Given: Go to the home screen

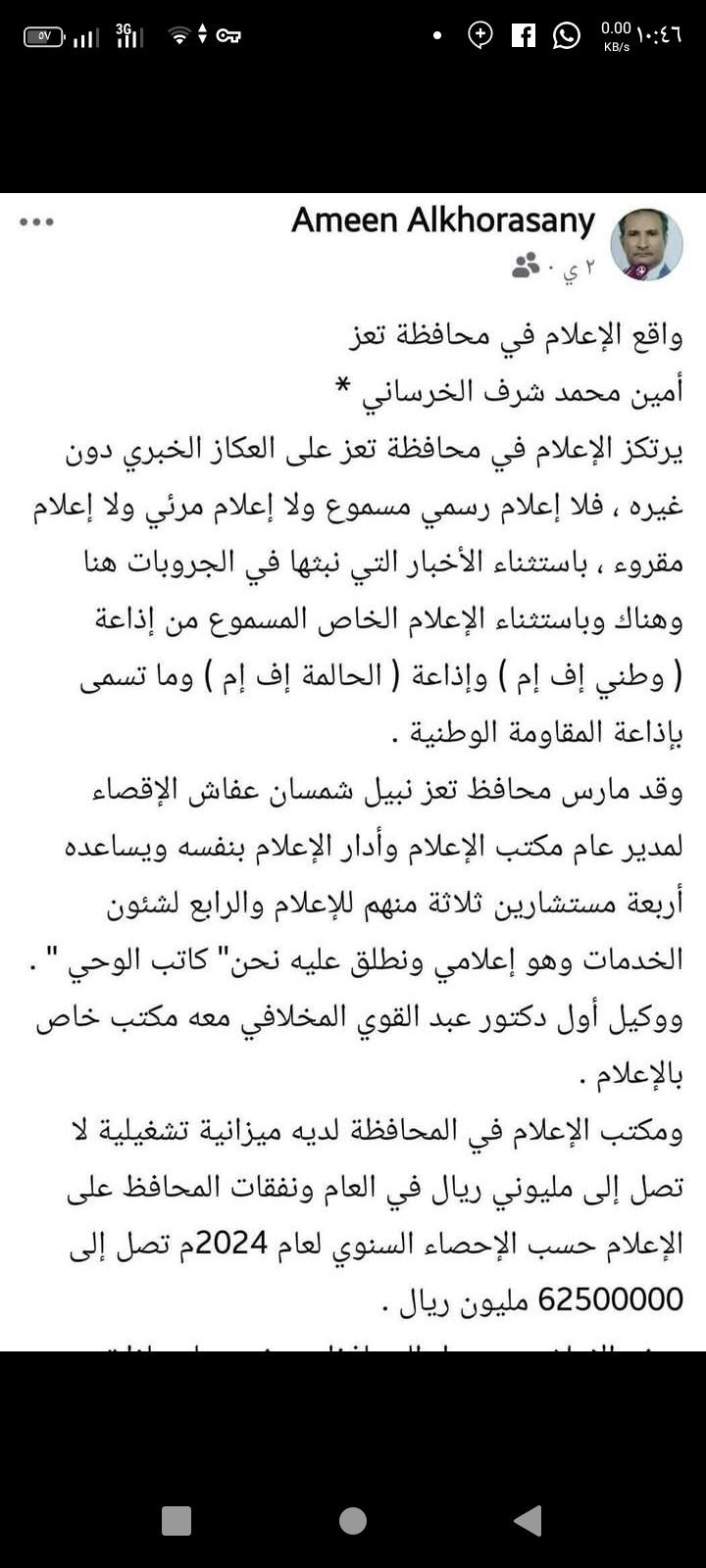Looking at the screenshot, I should click(353, 1520).
